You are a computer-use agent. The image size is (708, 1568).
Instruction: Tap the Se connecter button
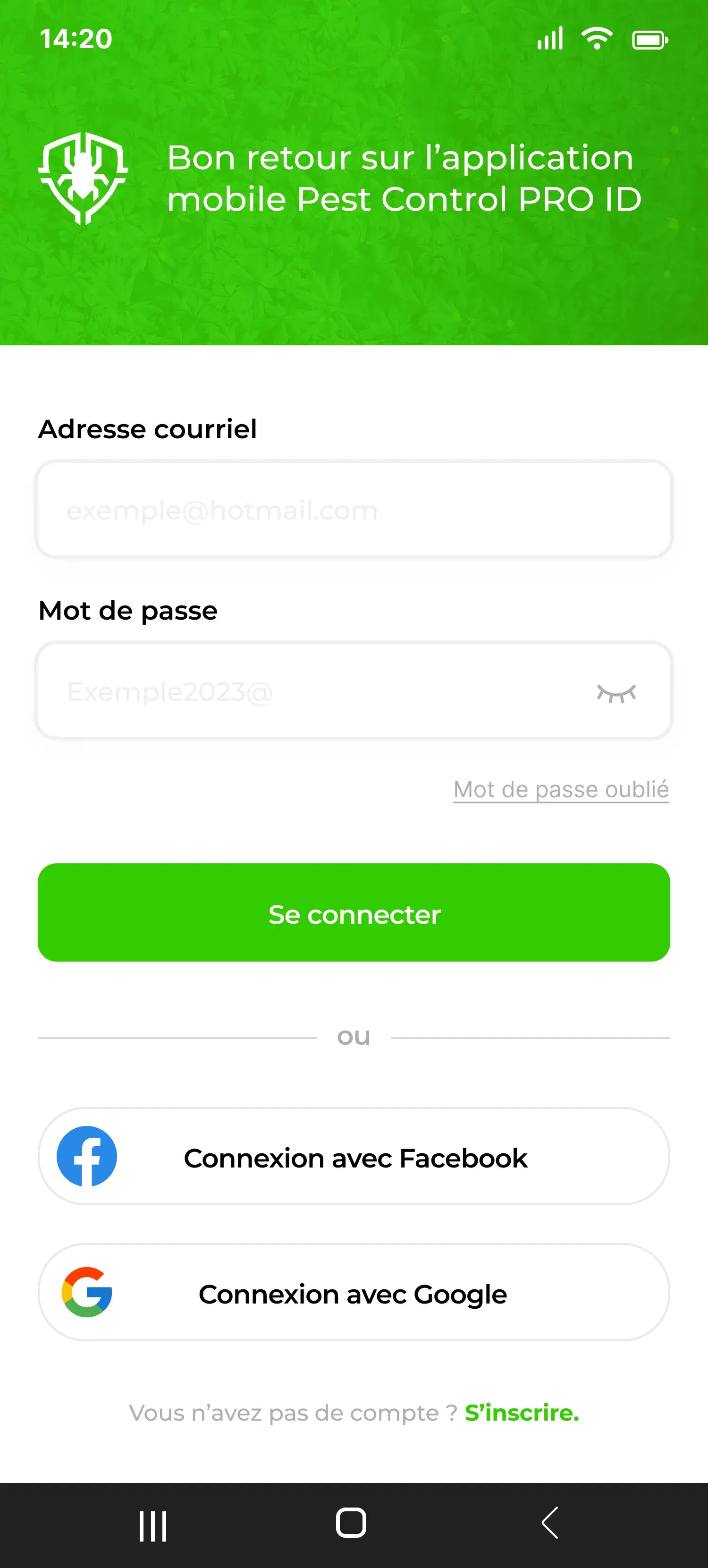click(x=354, y=913)
